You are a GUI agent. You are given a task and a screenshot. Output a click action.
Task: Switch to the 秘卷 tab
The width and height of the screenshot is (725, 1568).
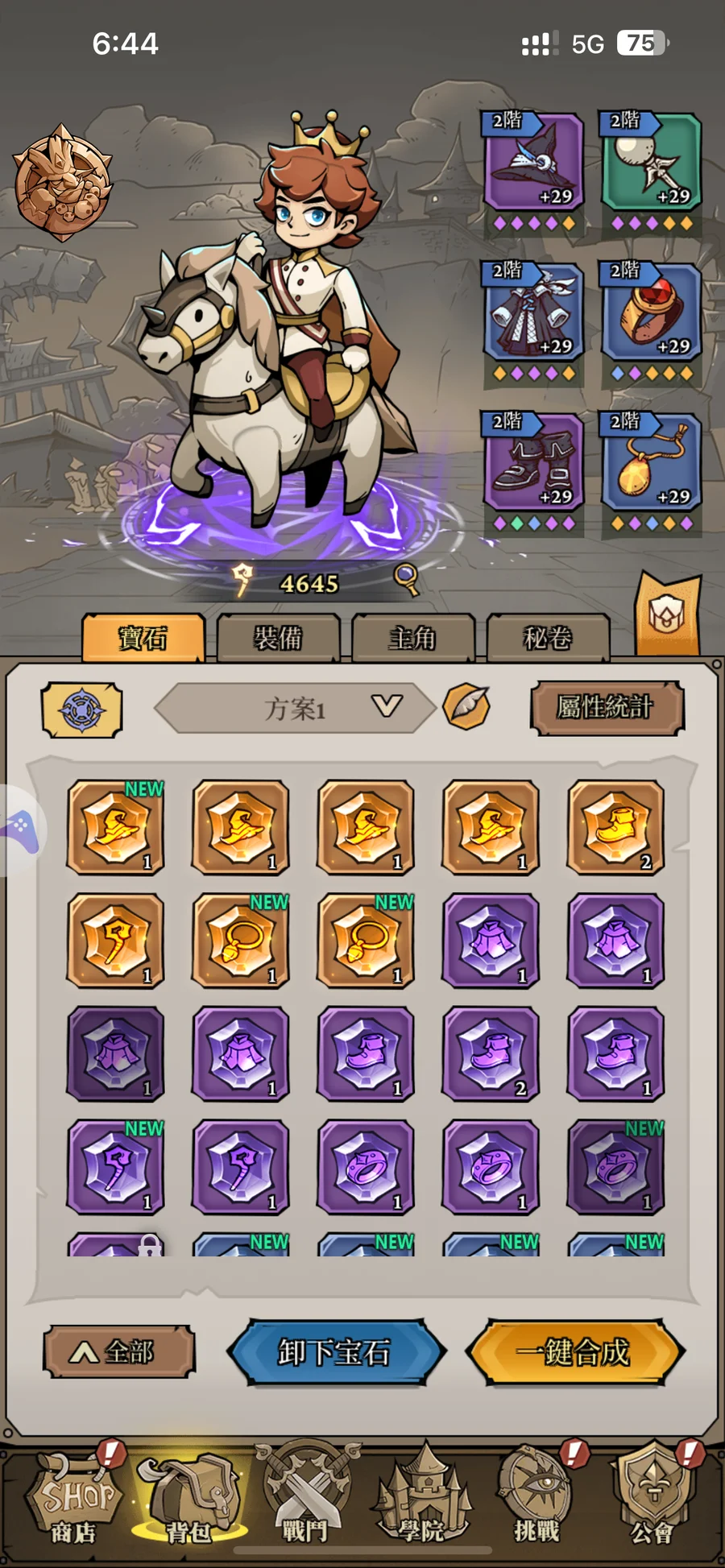click(x=548, y=639)
